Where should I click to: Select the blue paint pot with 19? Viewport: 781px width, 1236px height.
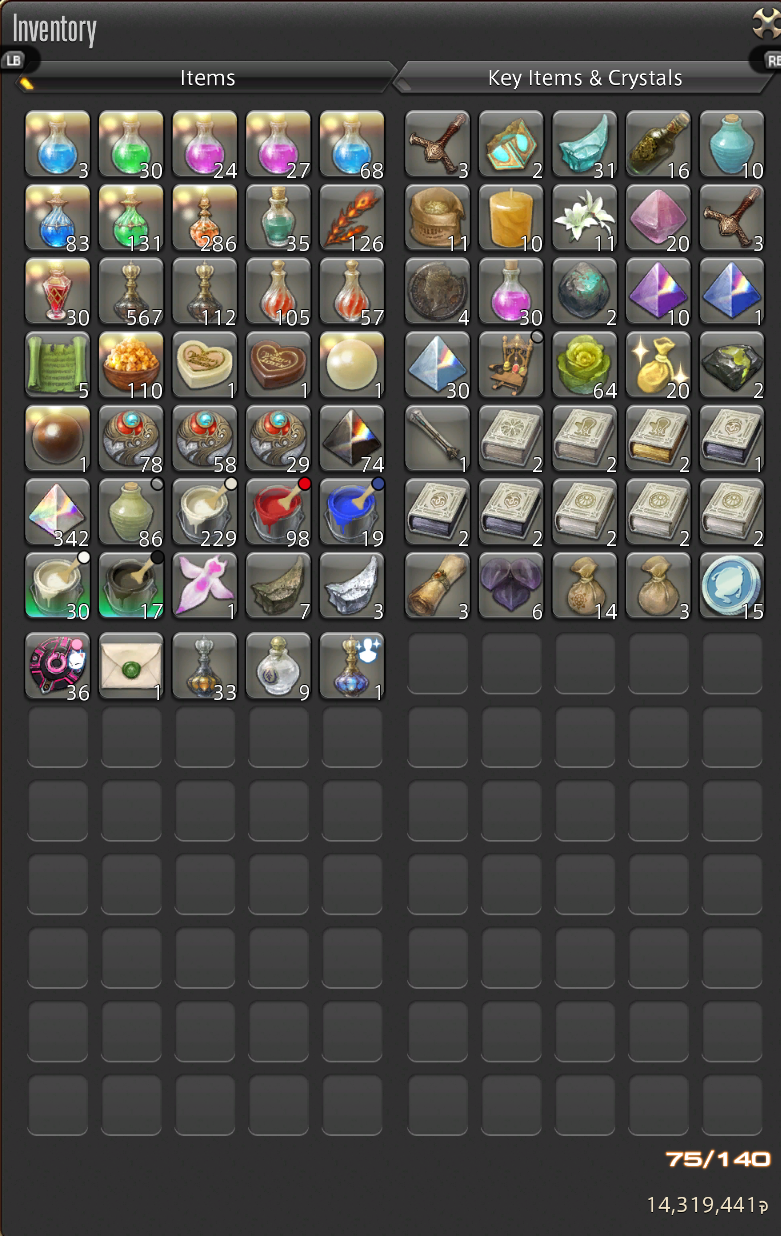point(352,512)
